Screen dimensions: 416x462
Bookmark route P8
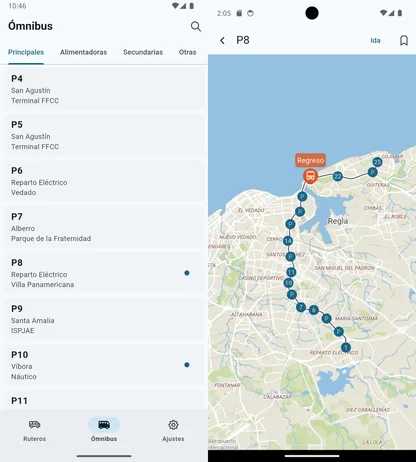pyautogui.click(x=404, y=40)
